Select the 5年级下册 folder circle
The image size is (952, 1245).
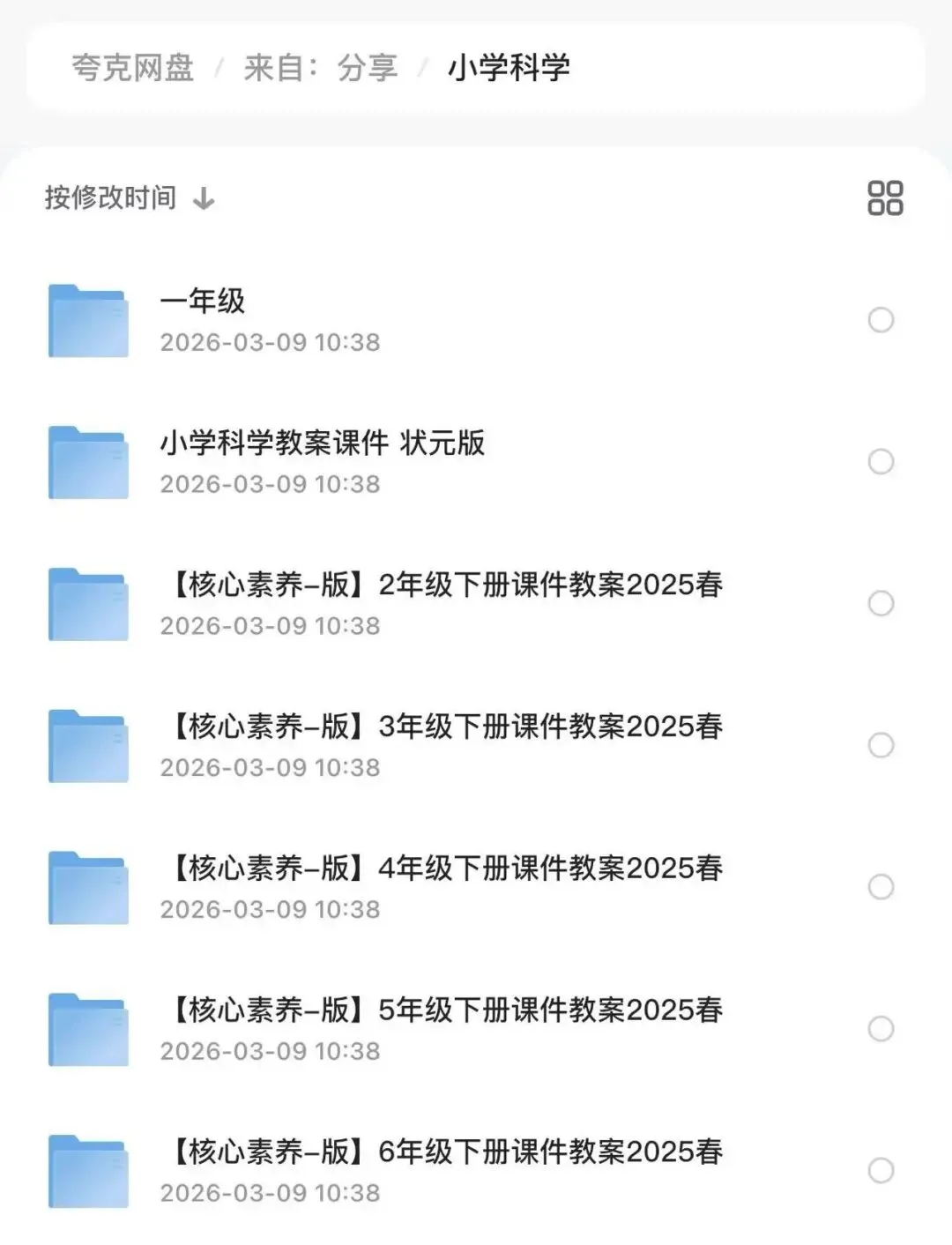point(881,1029)
